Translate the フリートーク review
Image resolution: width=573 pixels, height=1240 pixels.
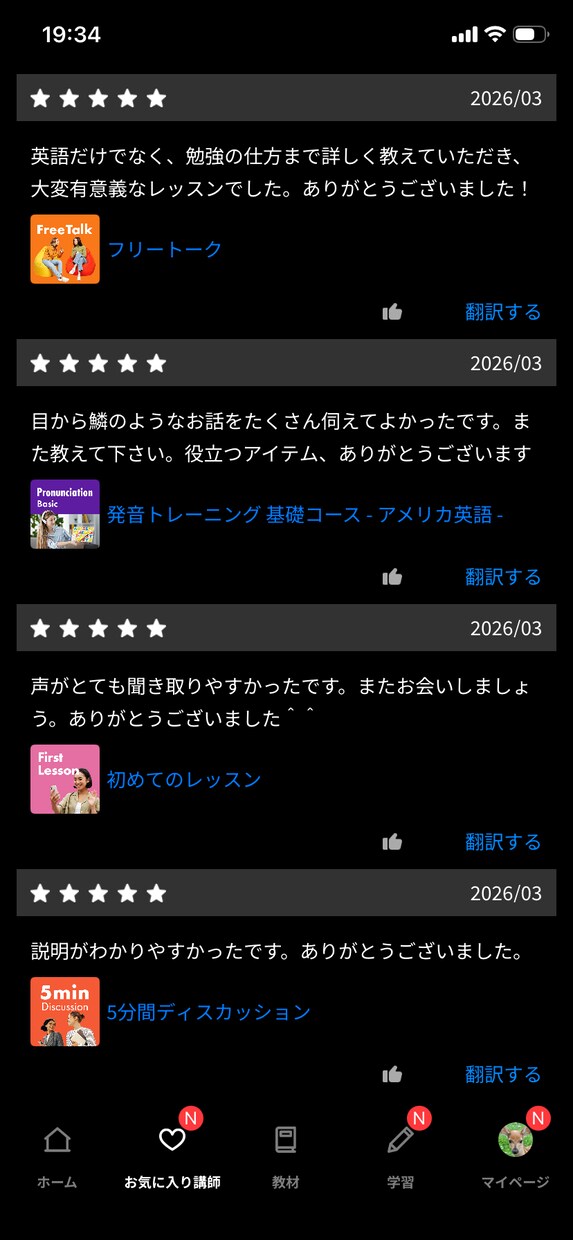coord(503,312)
